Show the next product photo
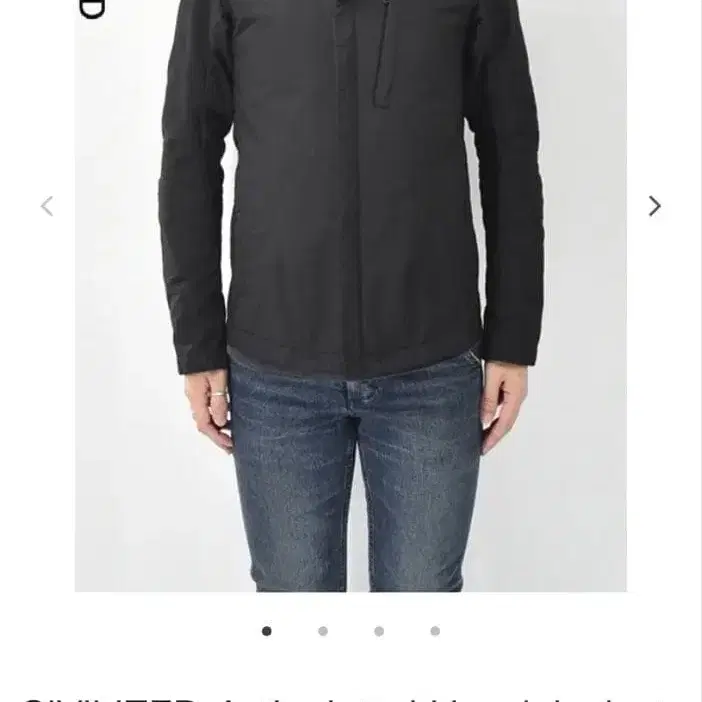 click(654, 206)
